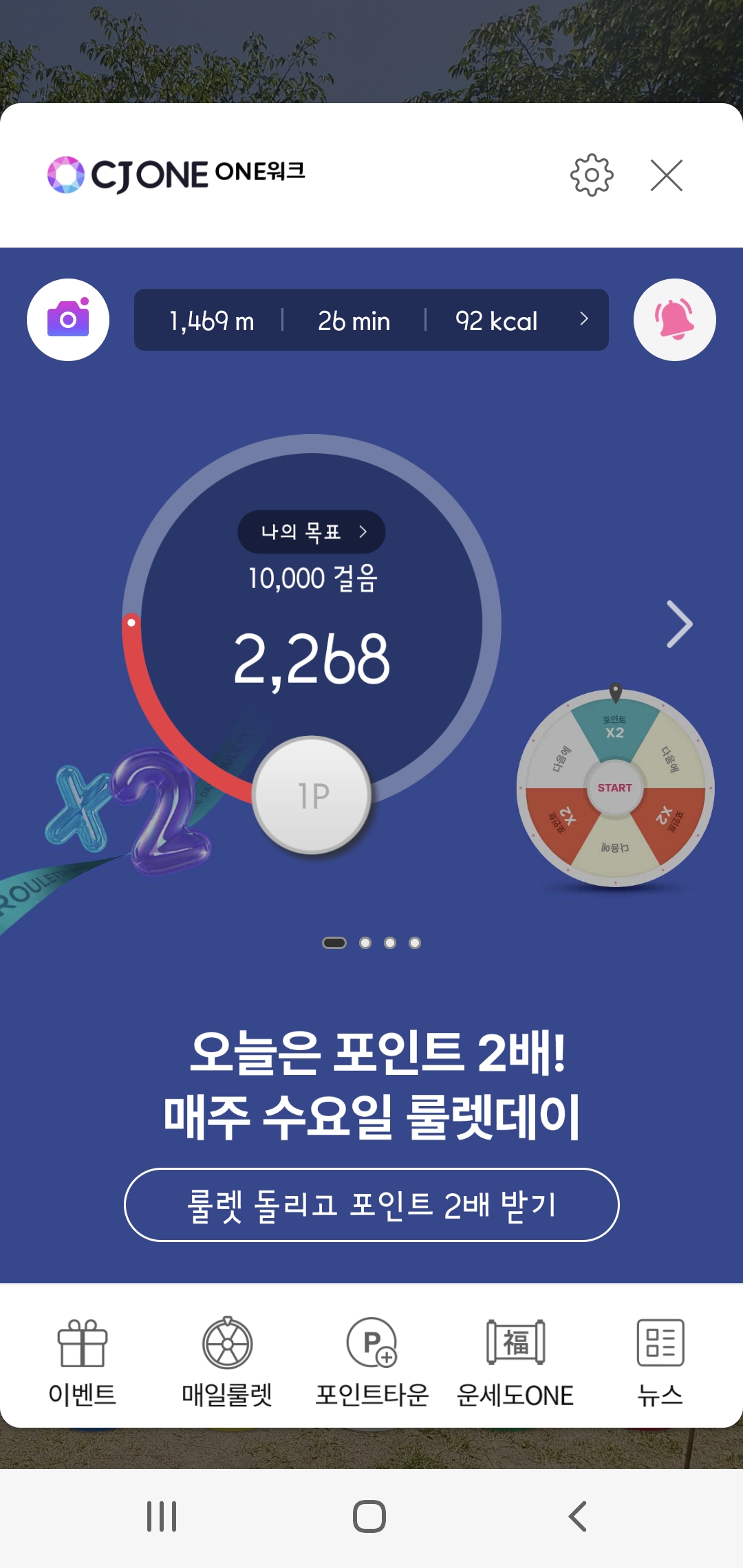This screenshot has width=743, height=1568.
Task: Select the second page indicator dot
Action: pyautogui.click(x=365, y=943)
